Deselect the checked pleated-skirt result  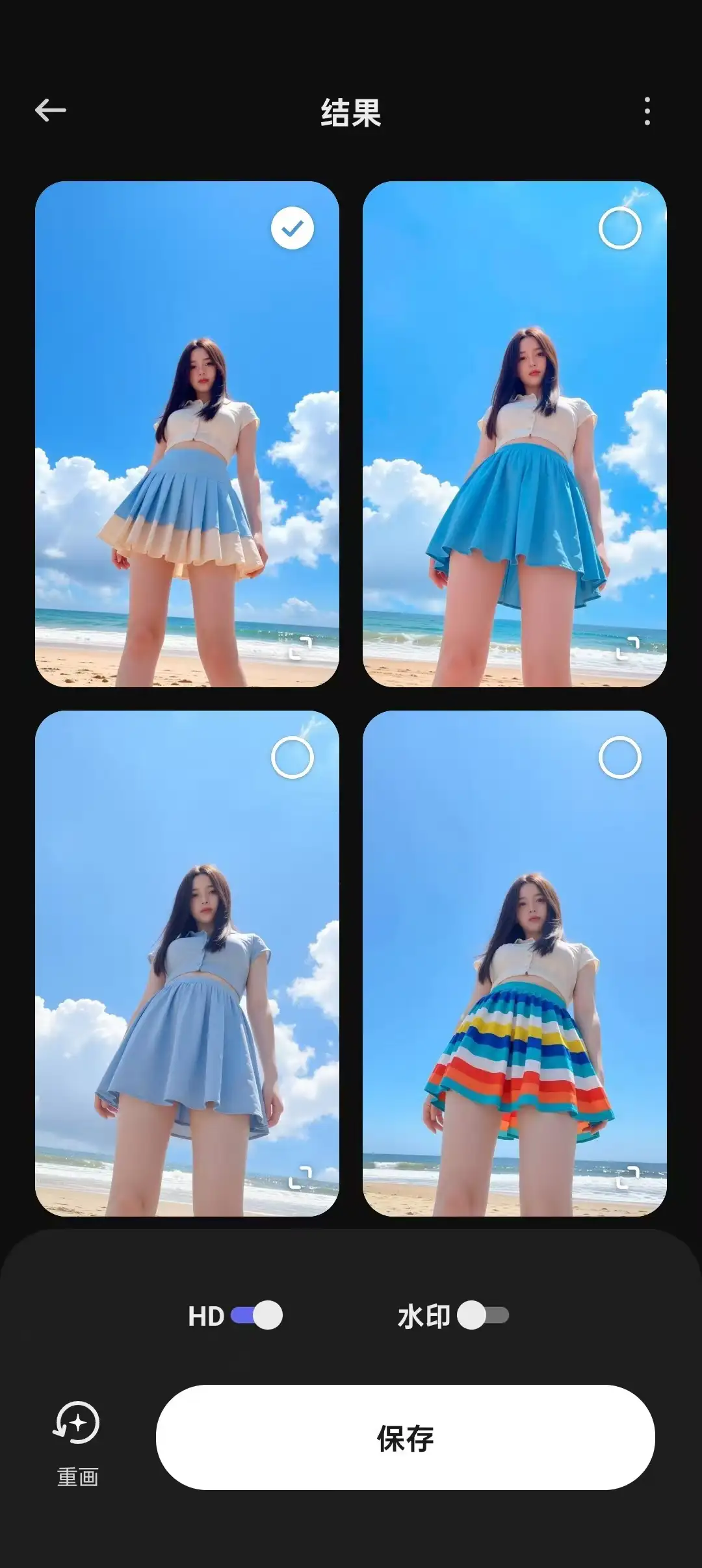click(x=292, y=228)
